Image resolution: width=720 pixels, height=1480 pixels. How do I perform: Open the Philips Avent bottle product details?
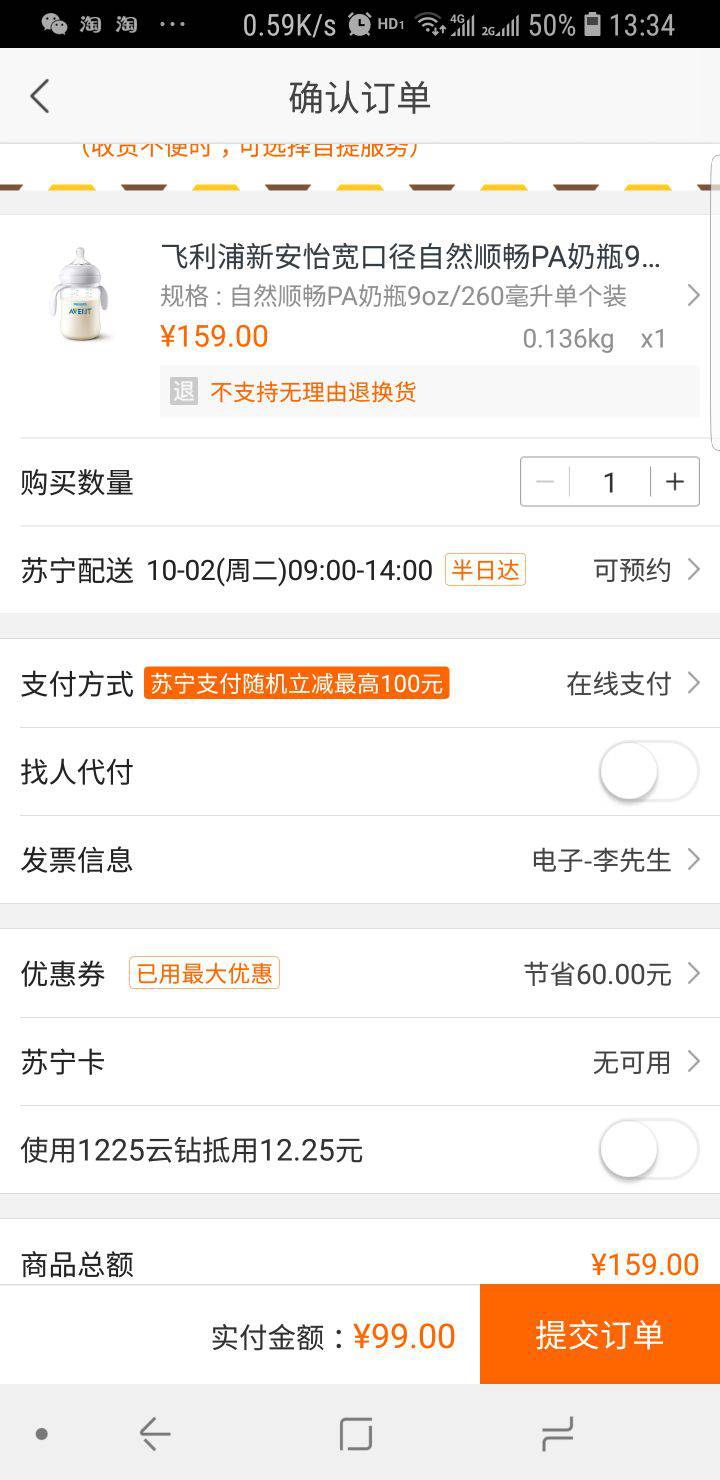point(410,296)
